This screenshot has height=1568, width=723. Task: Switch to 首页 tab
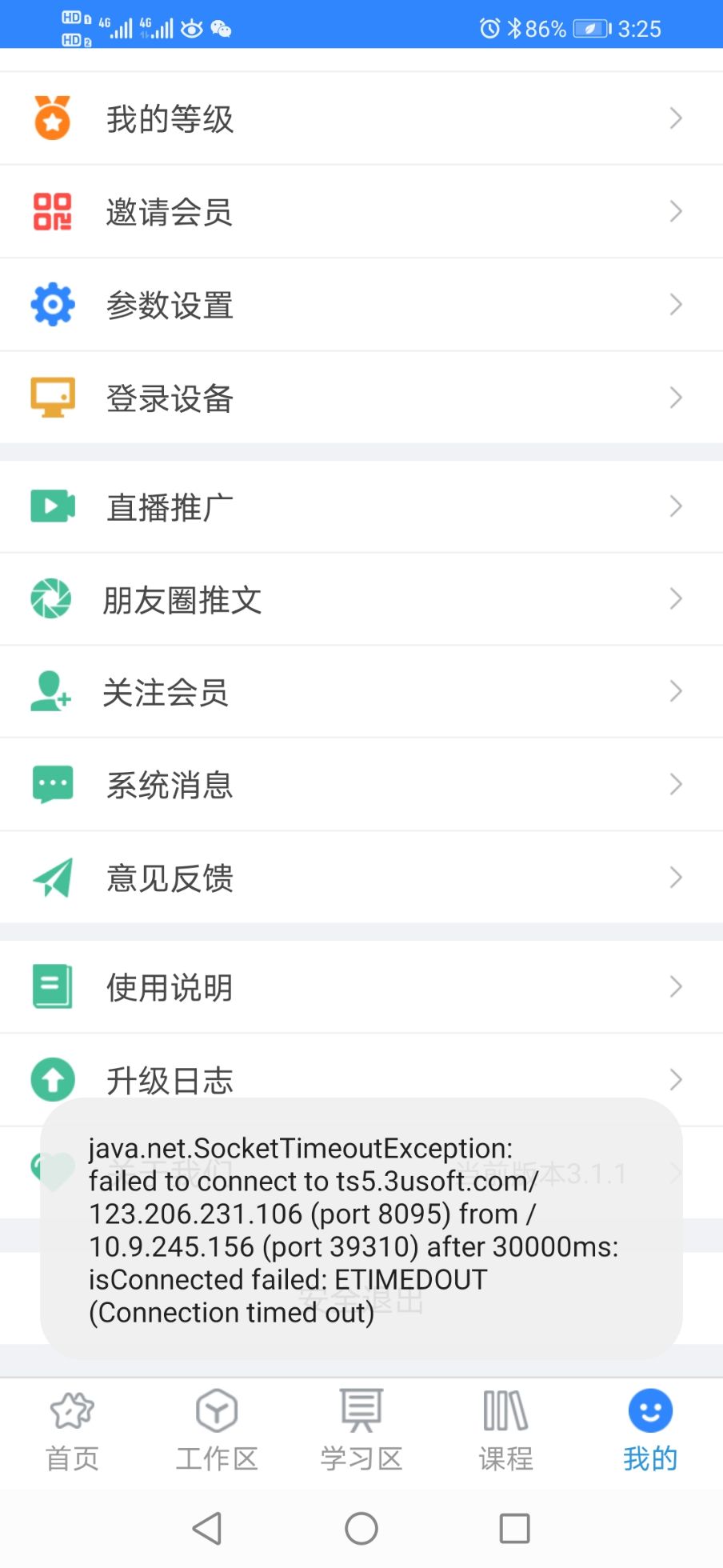tap(72, 1431)
